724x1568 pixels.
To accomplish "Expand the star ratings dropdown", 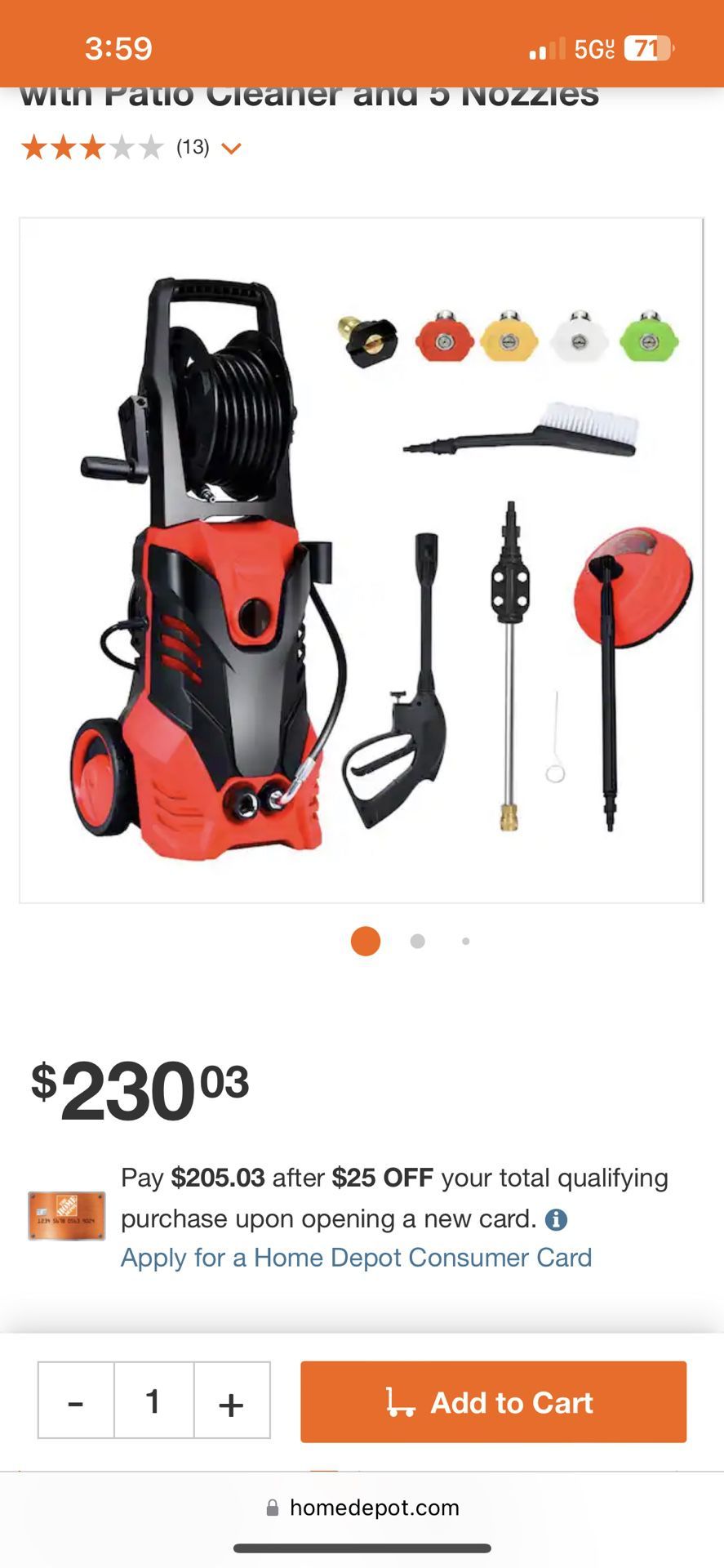I will coord(231,149).
